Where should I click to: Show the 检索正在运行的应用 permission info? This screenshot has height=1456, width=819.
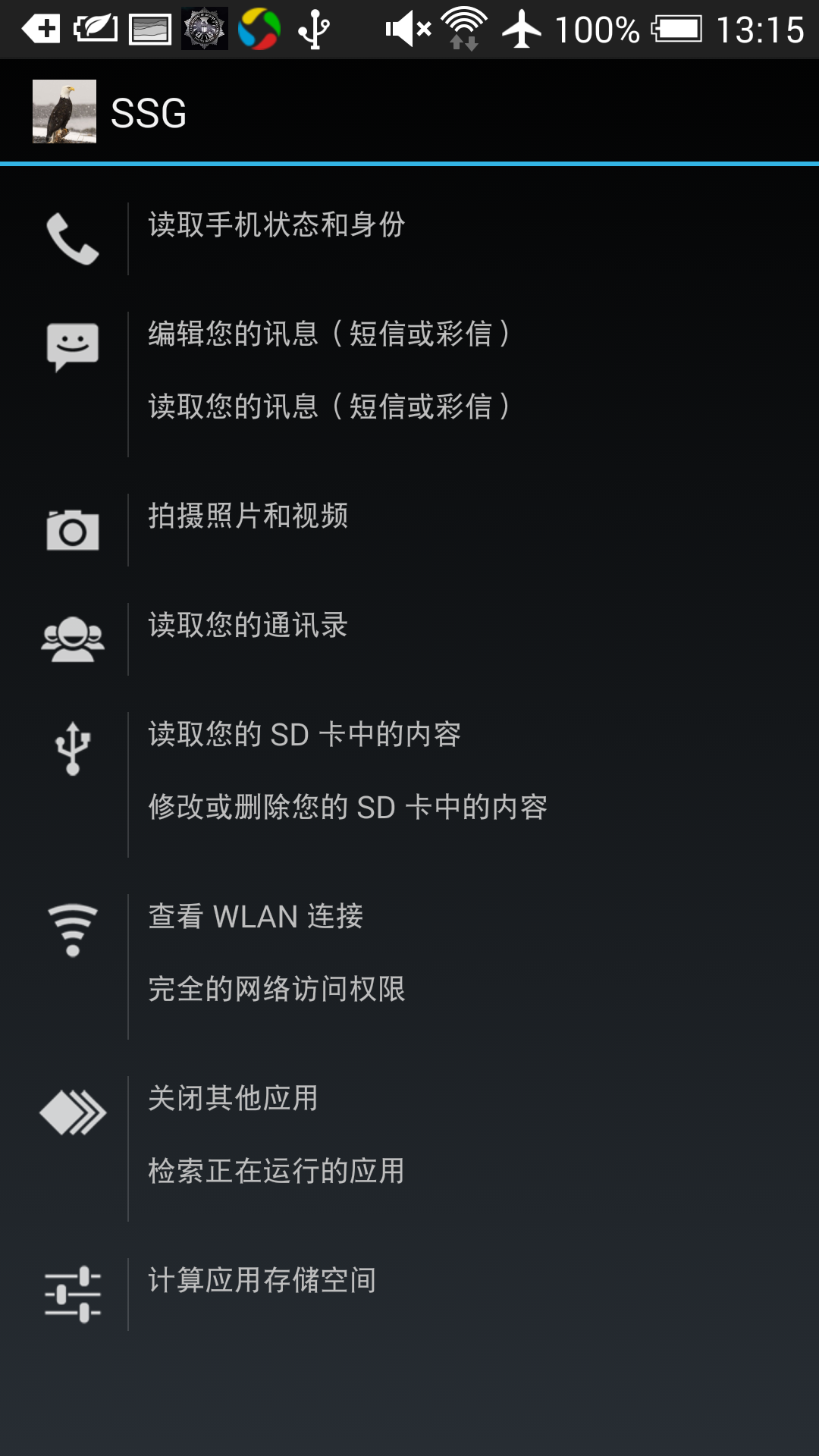pyautogui.click(x=277, y=1172)
